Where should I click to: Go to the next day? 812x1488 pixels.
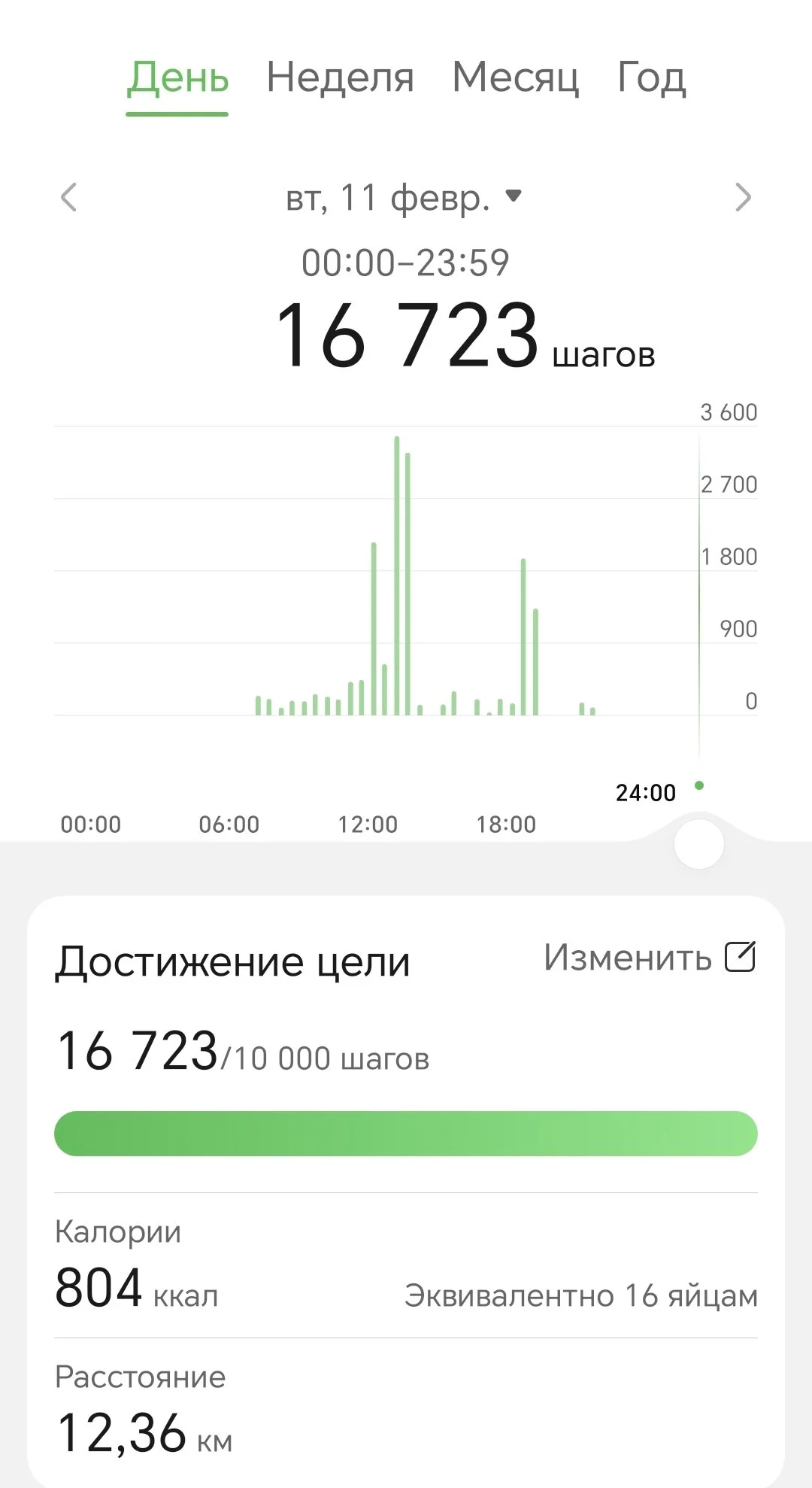coord(742,198)
